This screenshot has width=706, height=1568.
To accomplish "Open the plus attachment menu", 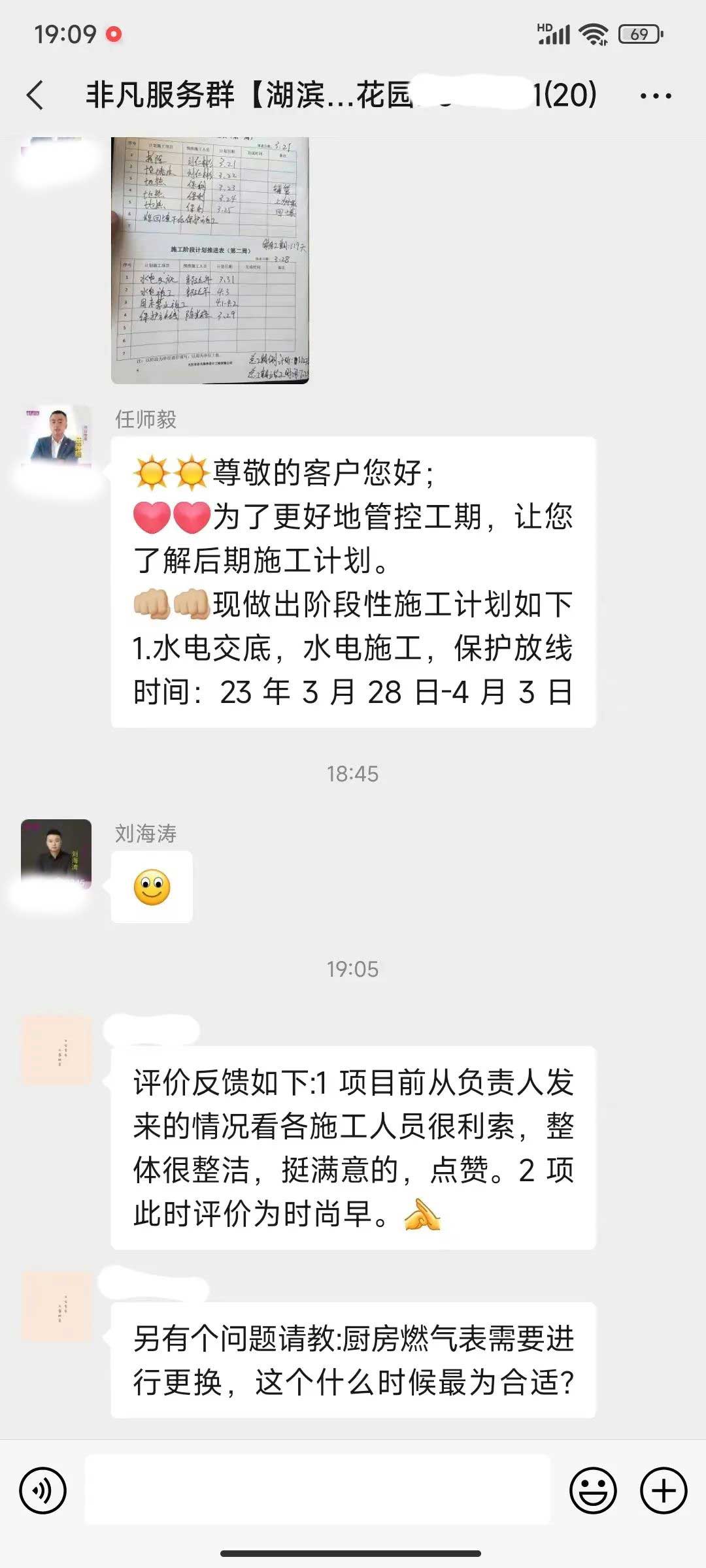I will coord(664,1491).
